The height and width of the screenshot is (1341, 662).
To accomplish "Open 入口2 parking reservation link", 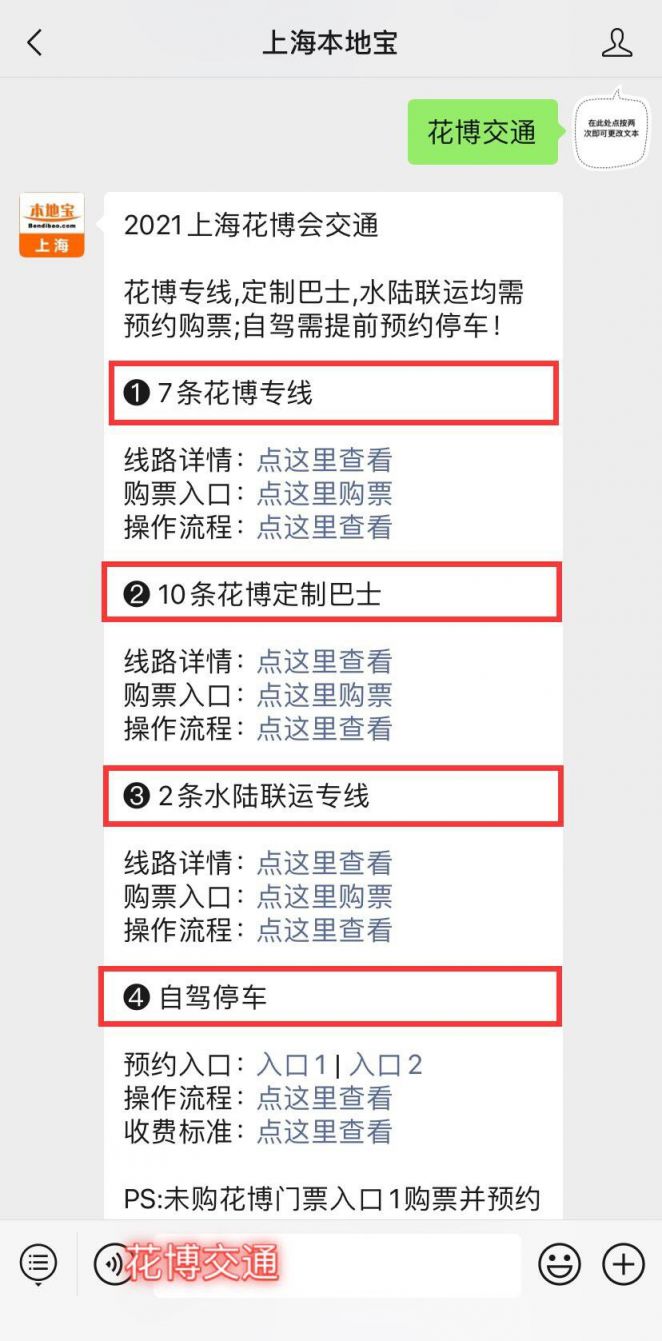I will point(386,1064).
